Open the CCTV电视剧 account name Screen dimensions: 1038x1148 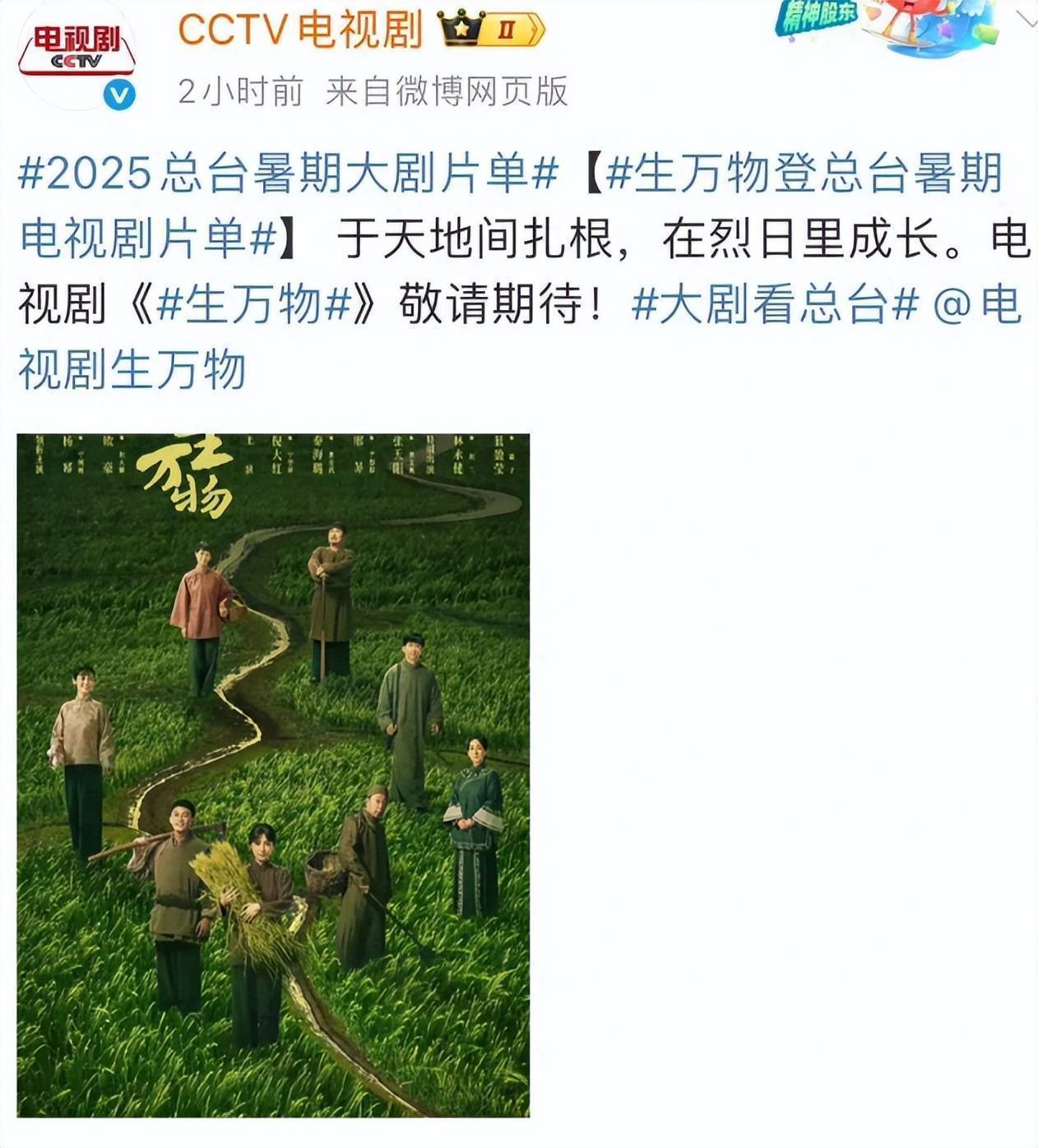pos(300,31)
